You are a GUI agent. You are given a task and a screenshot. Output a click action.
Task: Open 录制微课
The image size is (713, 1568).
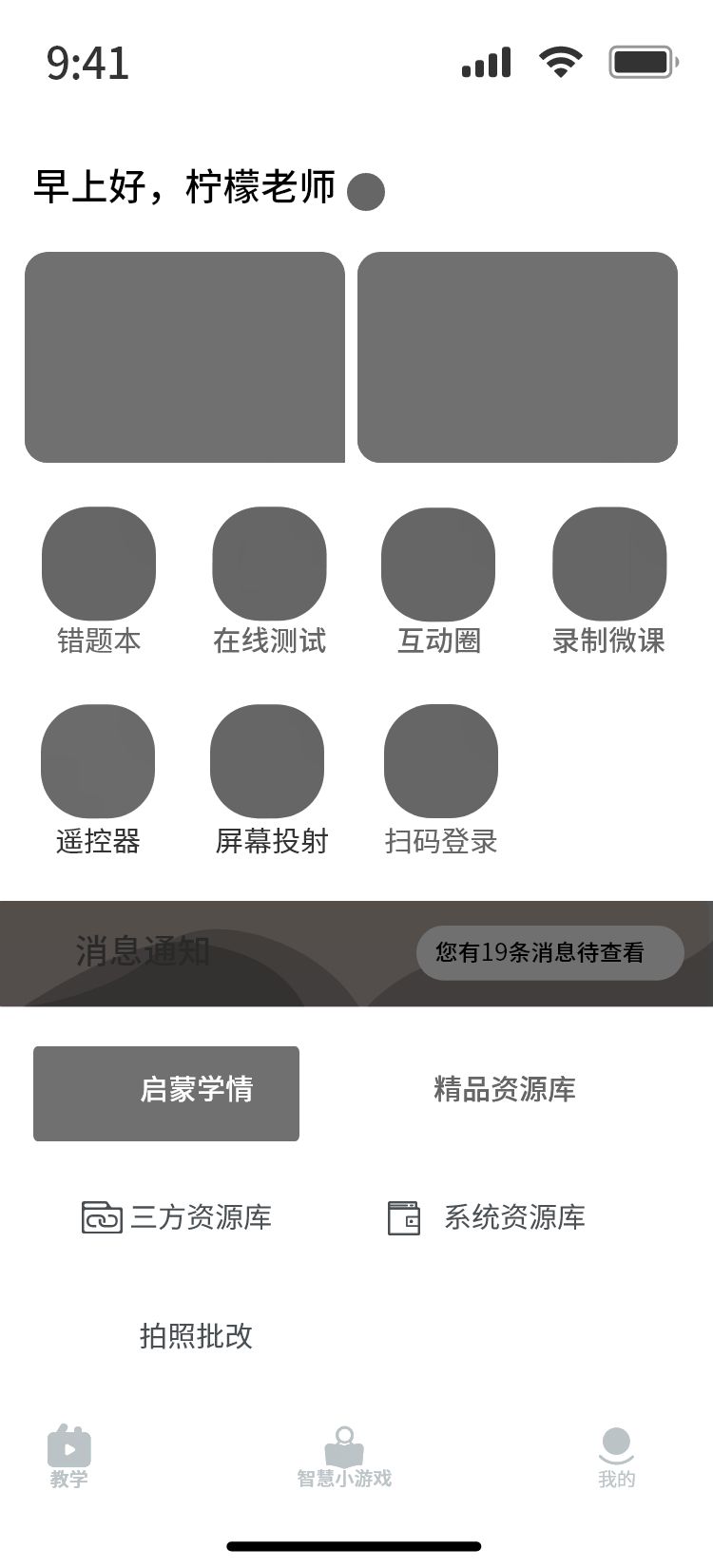coord(609,564)
